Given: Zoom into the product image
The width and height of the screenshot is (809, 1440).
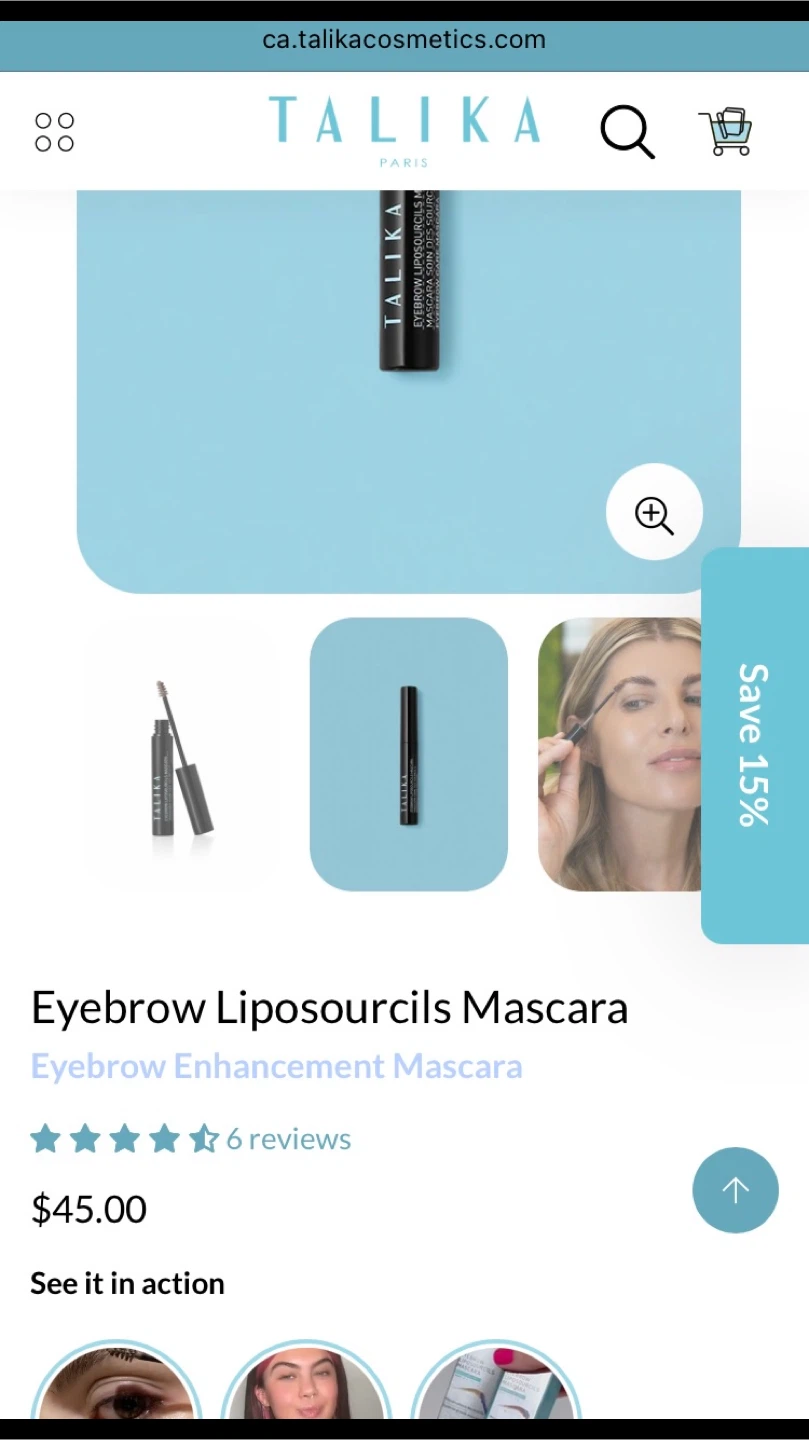Looking at the screenshot, I should click(x=654, y=512).
